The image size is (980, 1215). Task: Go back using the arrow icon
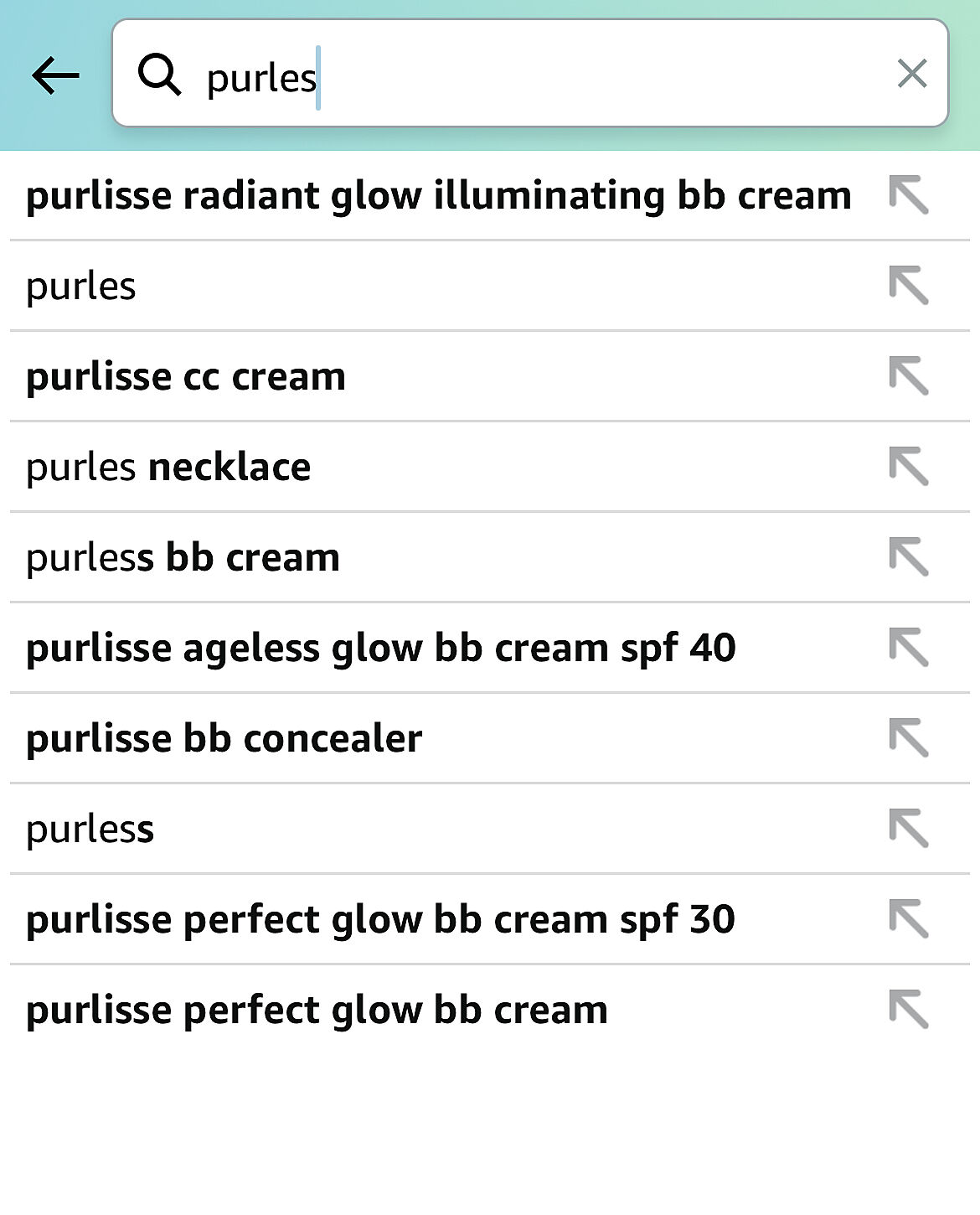click(55, 76)
